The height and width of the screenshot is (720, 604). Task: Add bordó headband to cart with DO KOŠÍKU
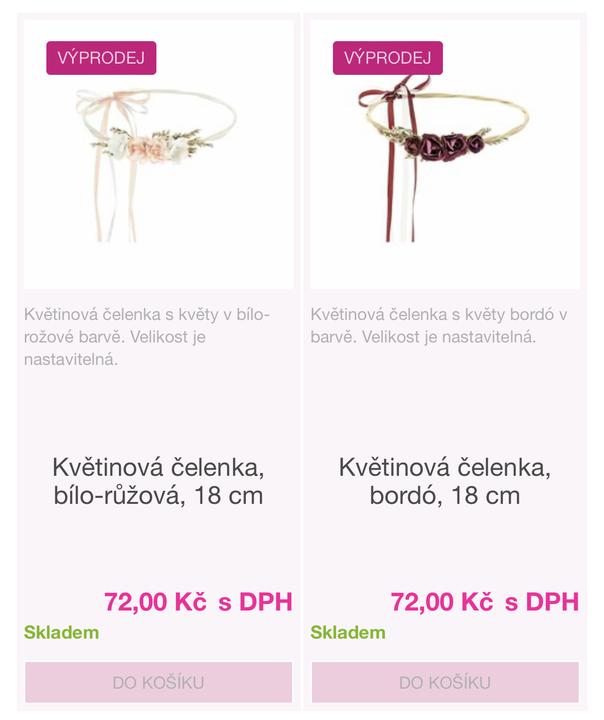(x=445, y=683)
